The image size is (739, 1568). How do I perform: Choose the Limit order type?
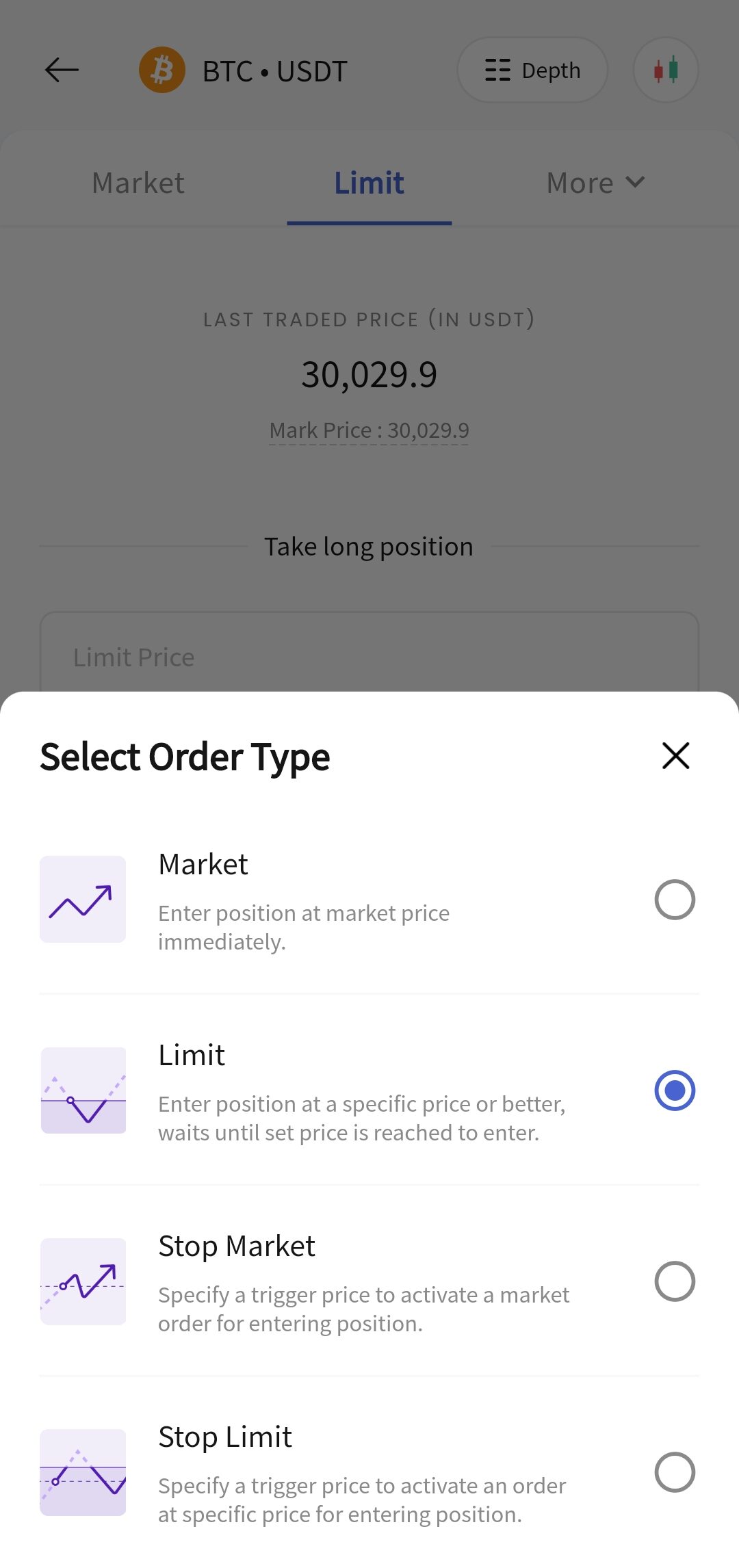click(369, 1090)
